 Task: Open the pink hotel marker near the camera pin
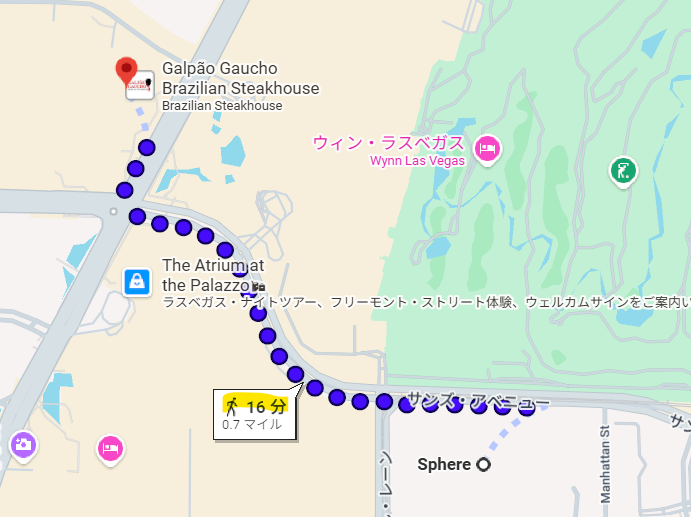tap(111, 449)
